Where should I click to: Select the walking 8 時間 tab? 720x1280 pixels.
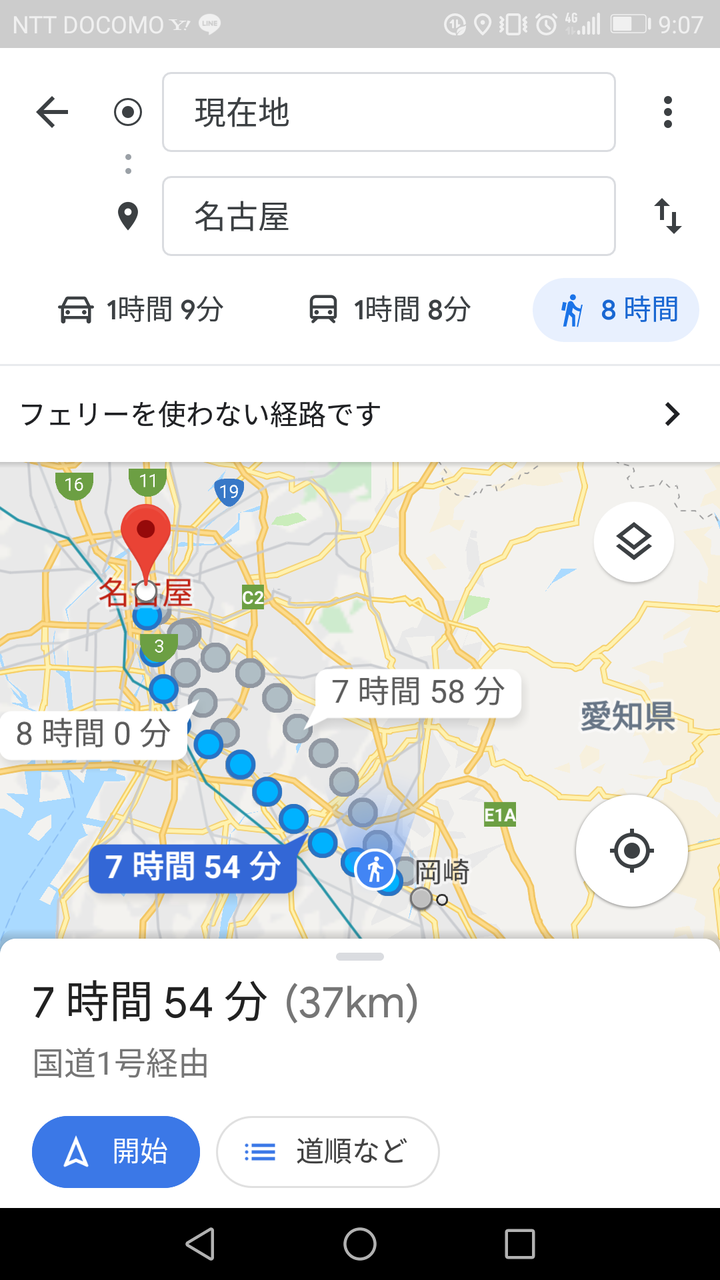click(x=616, y=310)
